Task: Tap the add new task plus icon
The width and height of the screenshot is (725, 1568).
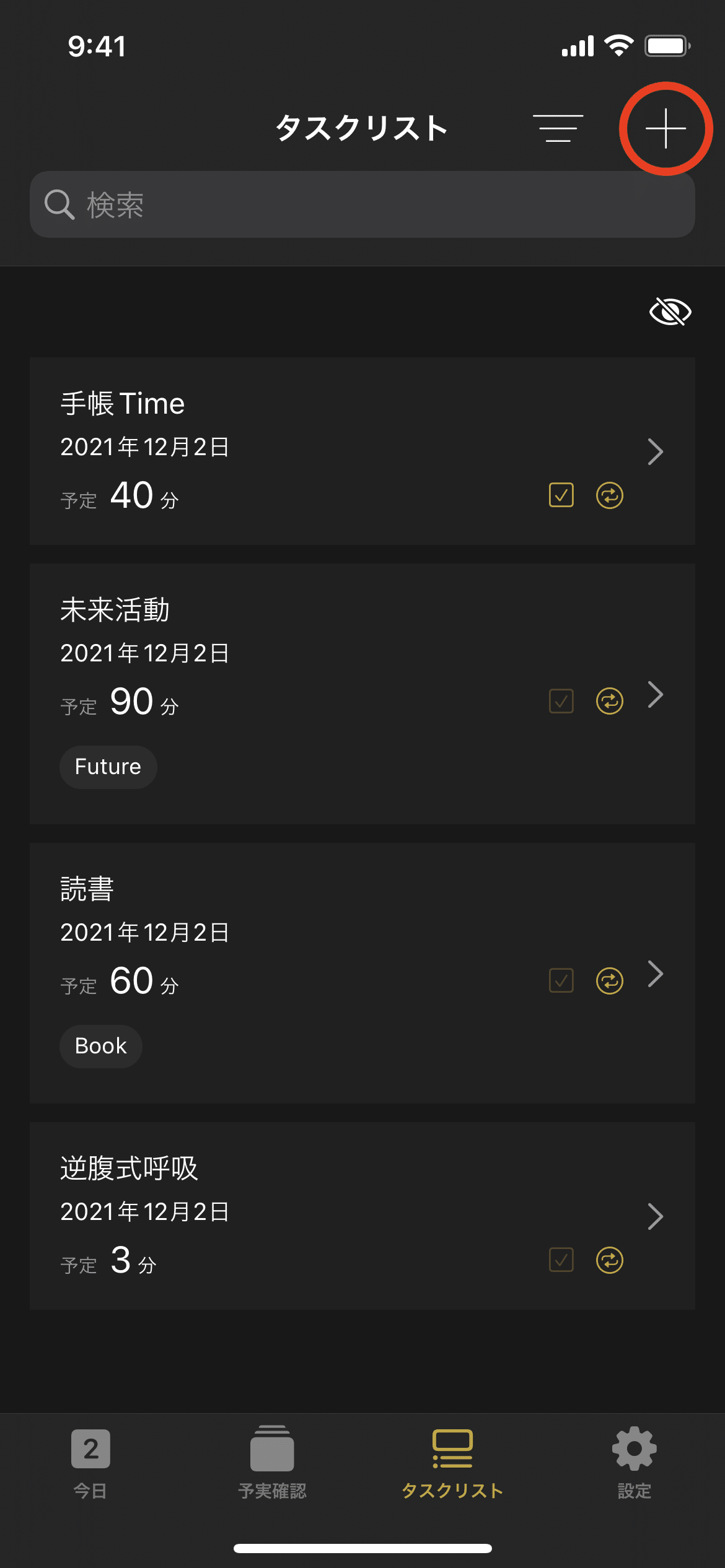Action: 665,128
